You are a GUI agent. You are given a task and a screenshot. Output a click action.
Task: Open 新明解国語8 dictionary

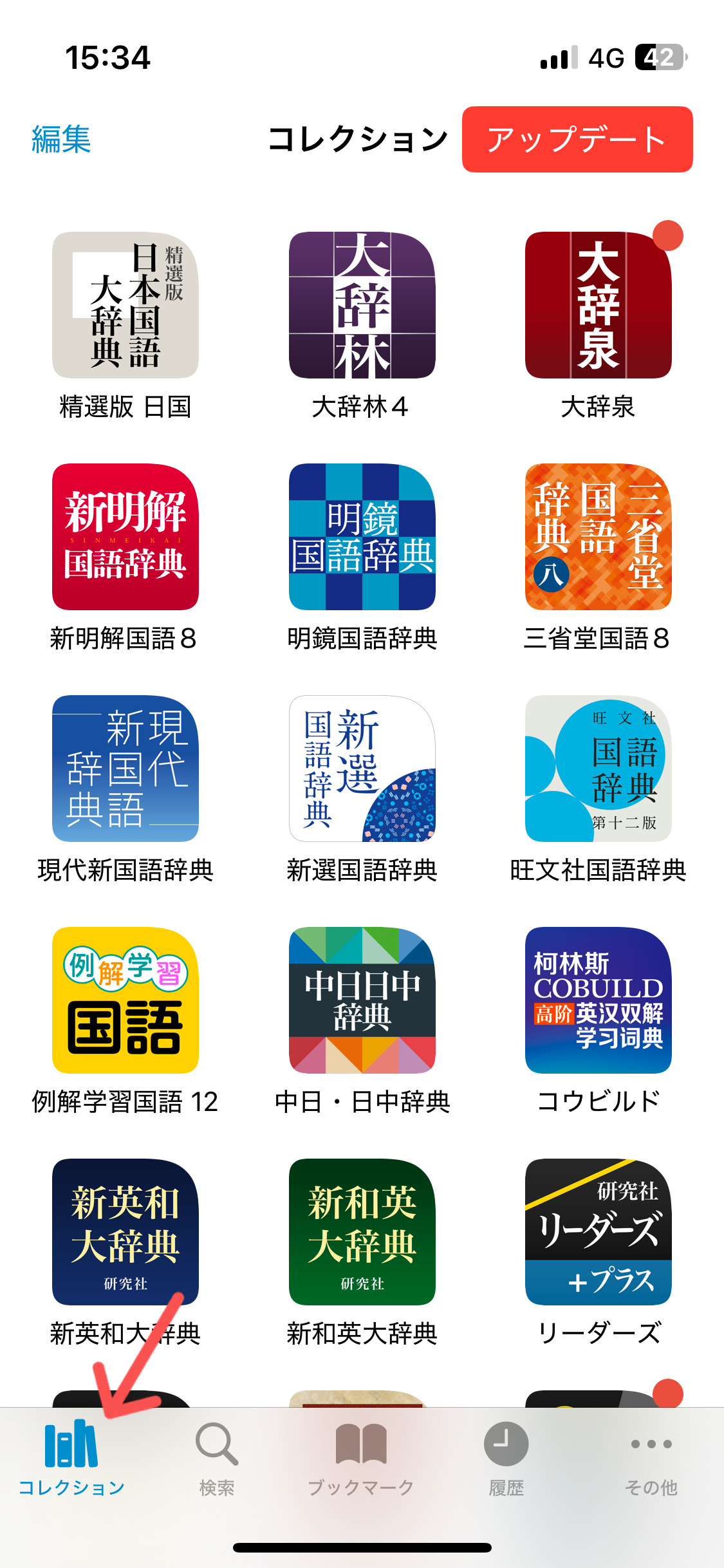[125, 537]
